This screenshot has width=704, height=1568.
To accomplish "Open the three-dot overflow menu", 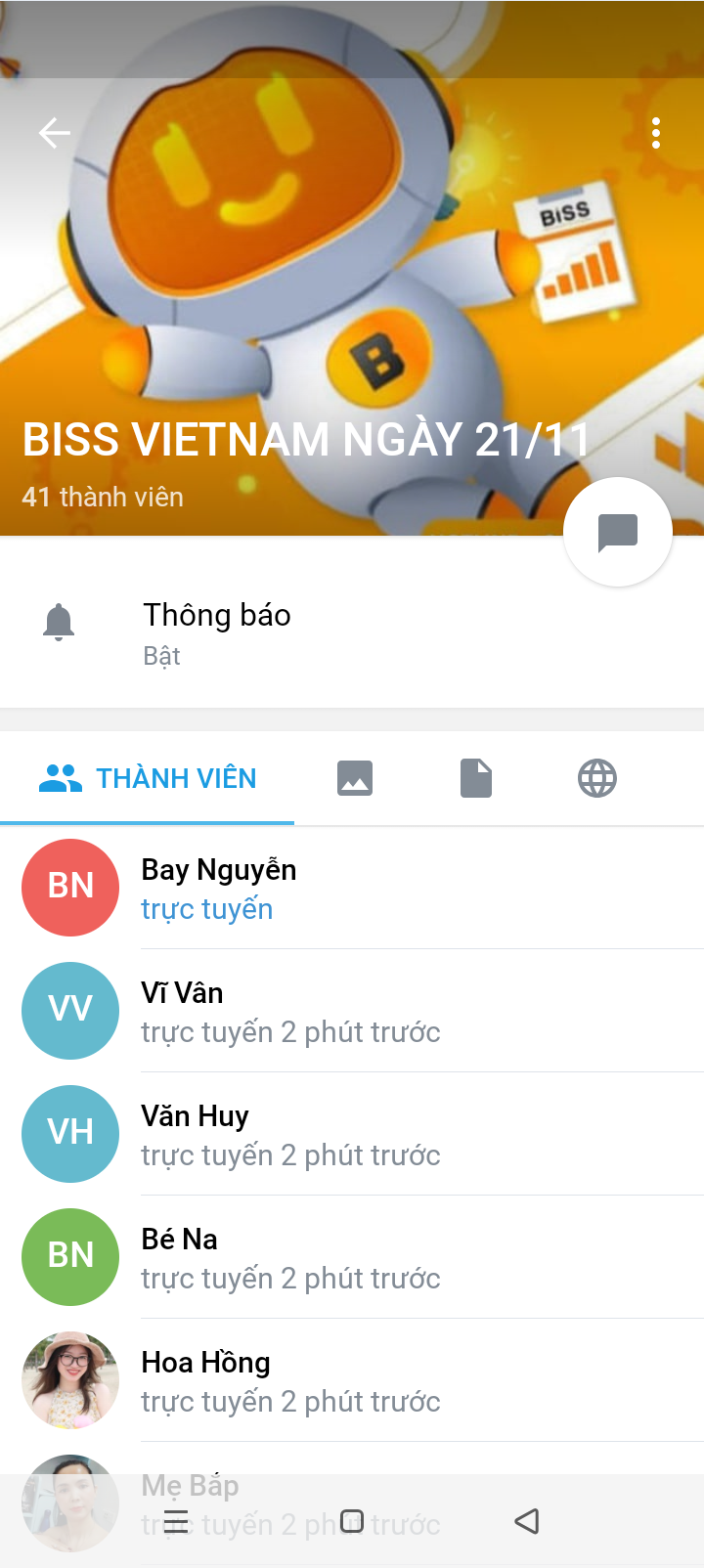I will tap(656, 133).
